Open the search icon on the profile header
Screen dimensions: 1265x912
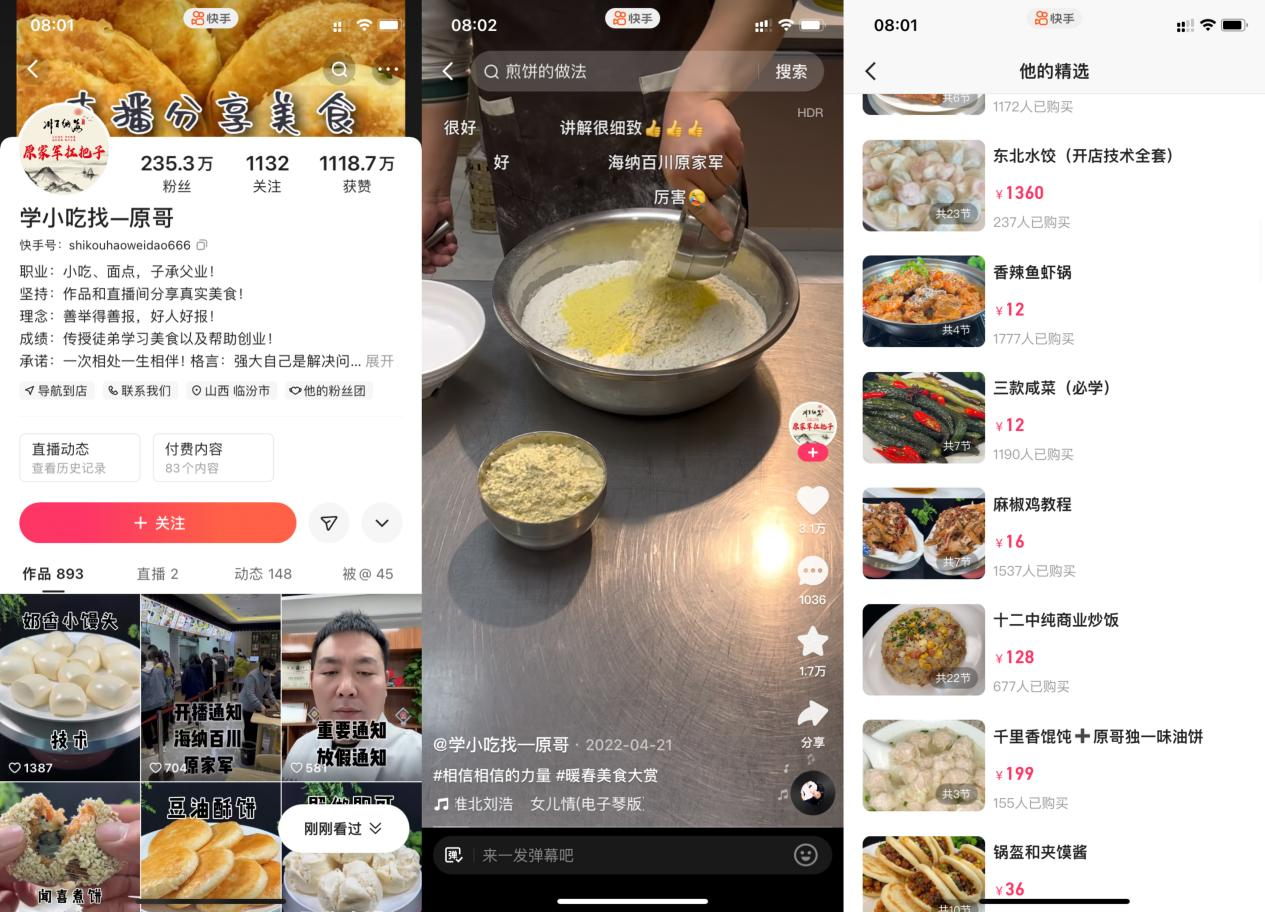click(x=339, y=69)
